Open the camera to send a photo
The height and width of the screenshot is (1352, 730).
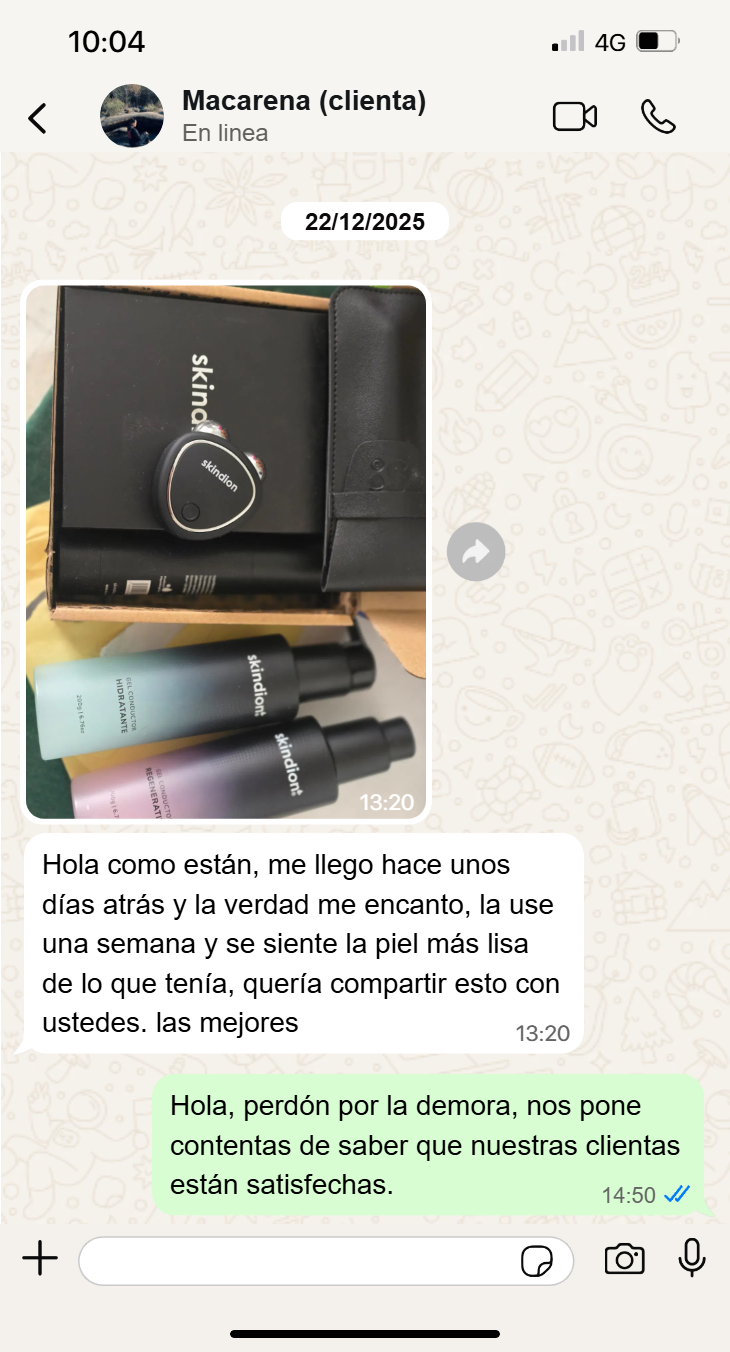624,1259
